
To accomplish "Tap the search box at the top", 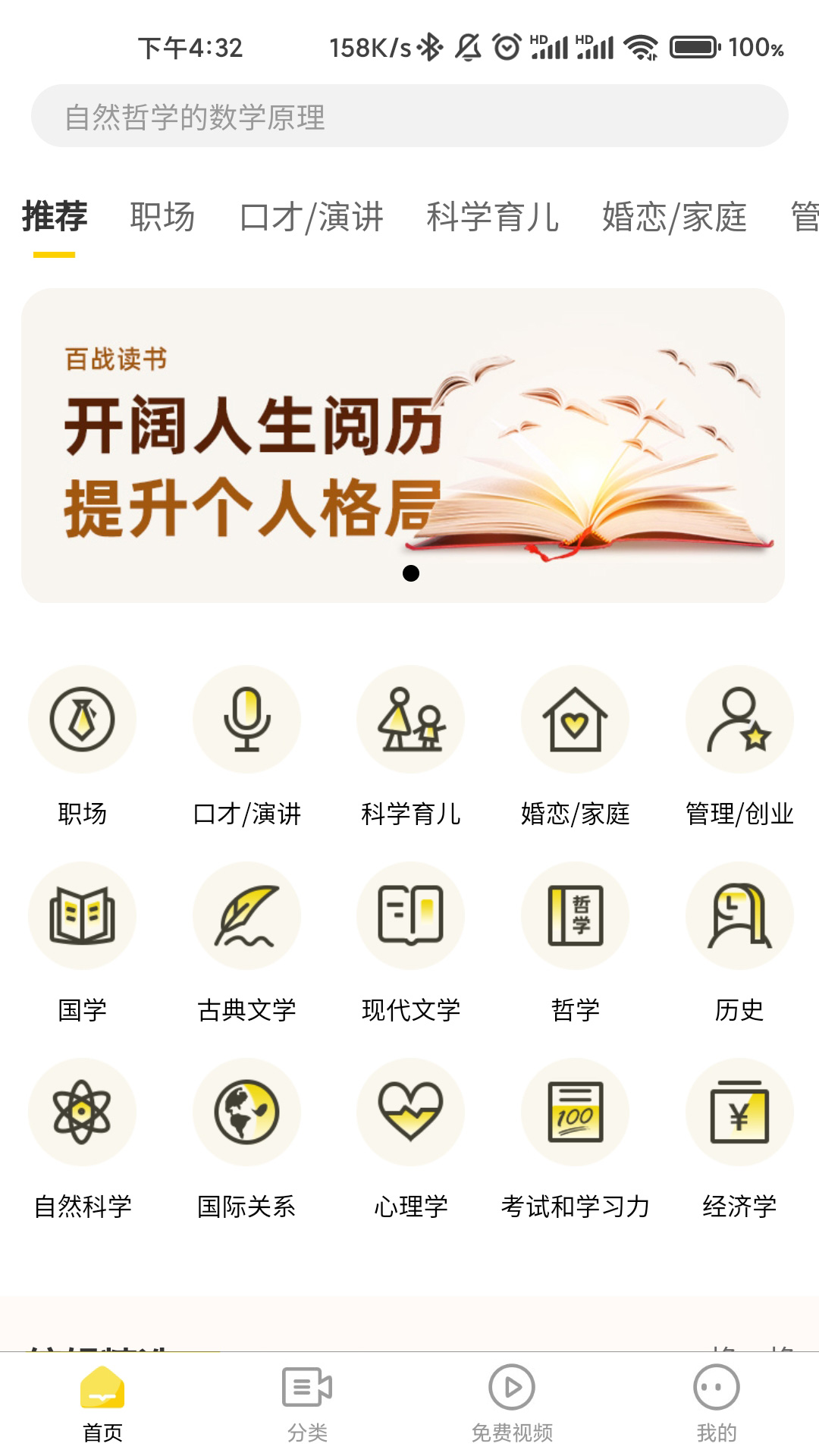I will point(409,116).
